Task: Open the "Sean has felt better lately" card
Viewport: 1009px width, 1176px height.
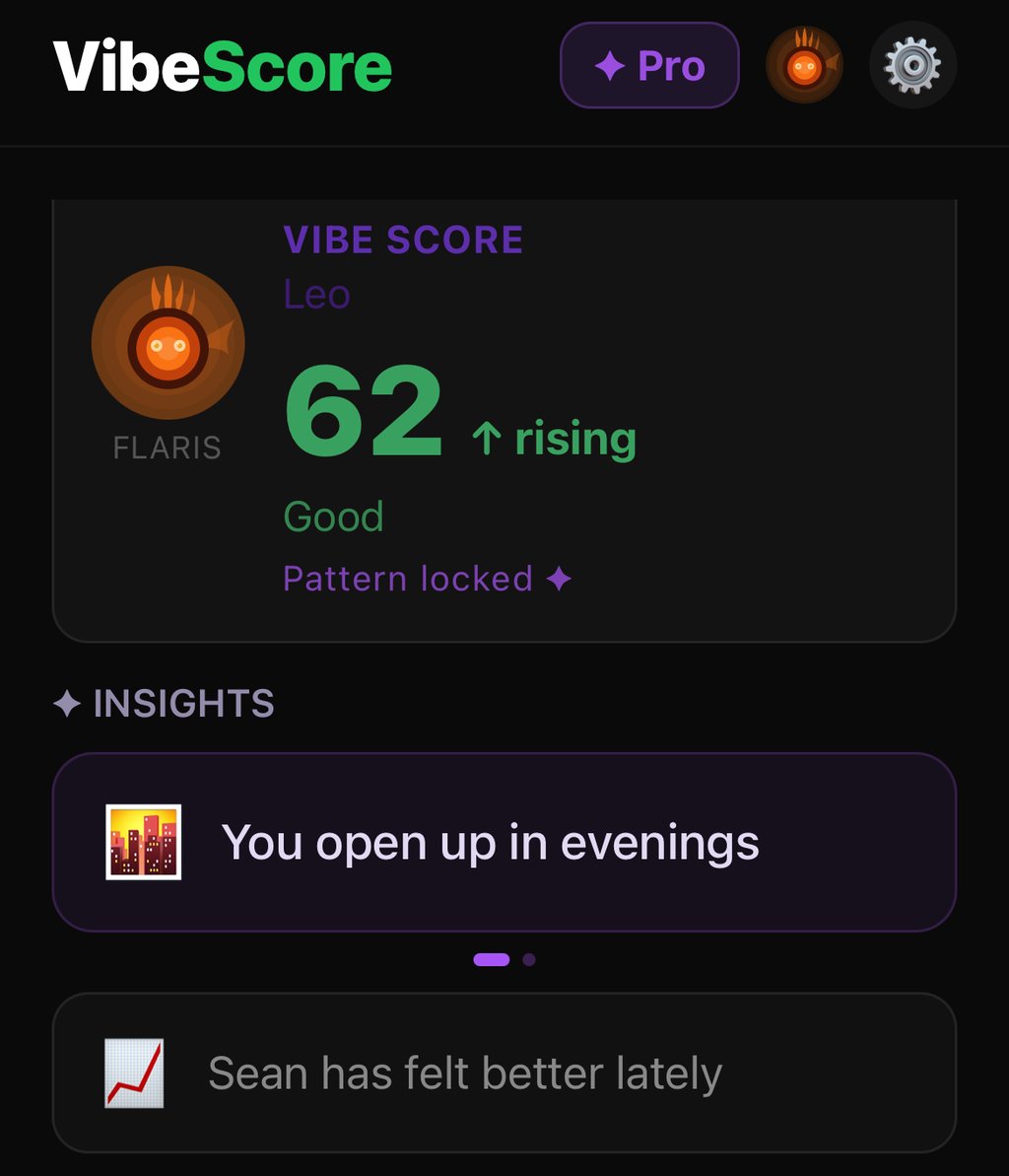Action: coord(504,1072)
